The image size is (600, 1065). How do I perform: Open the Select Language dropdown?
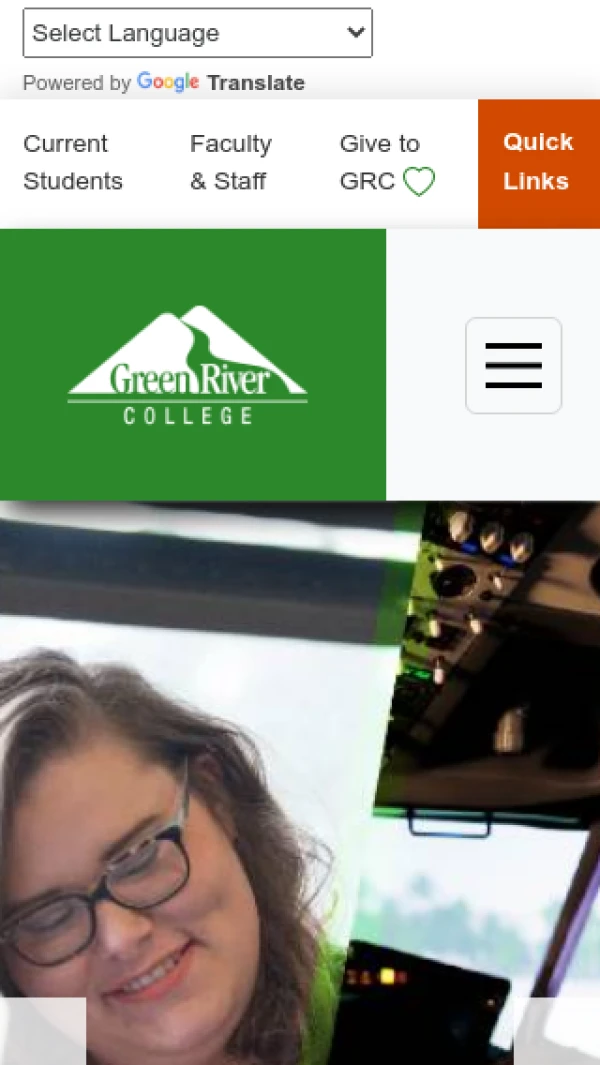[197, 33]
